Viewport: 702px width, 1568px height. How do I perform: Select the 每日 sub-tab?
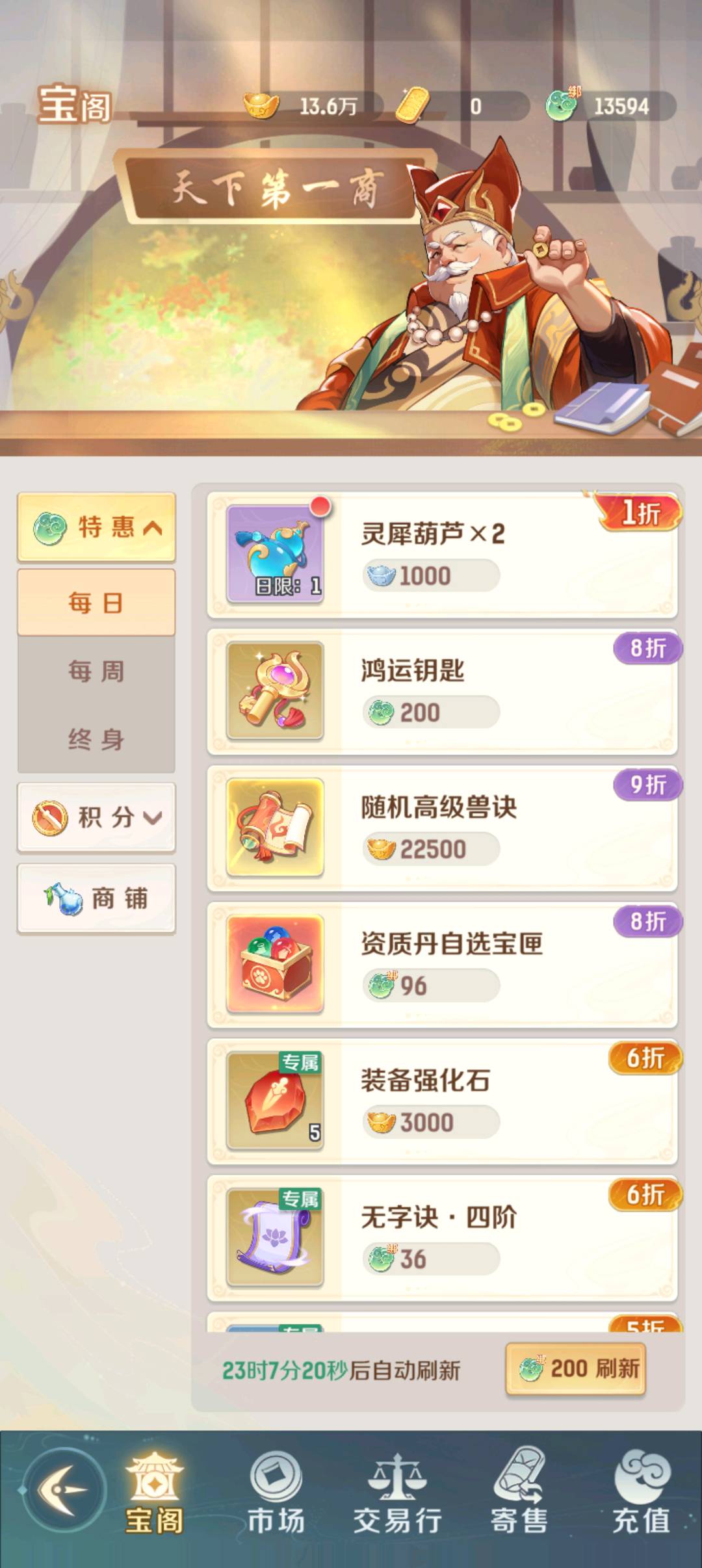tap(96, 603)
